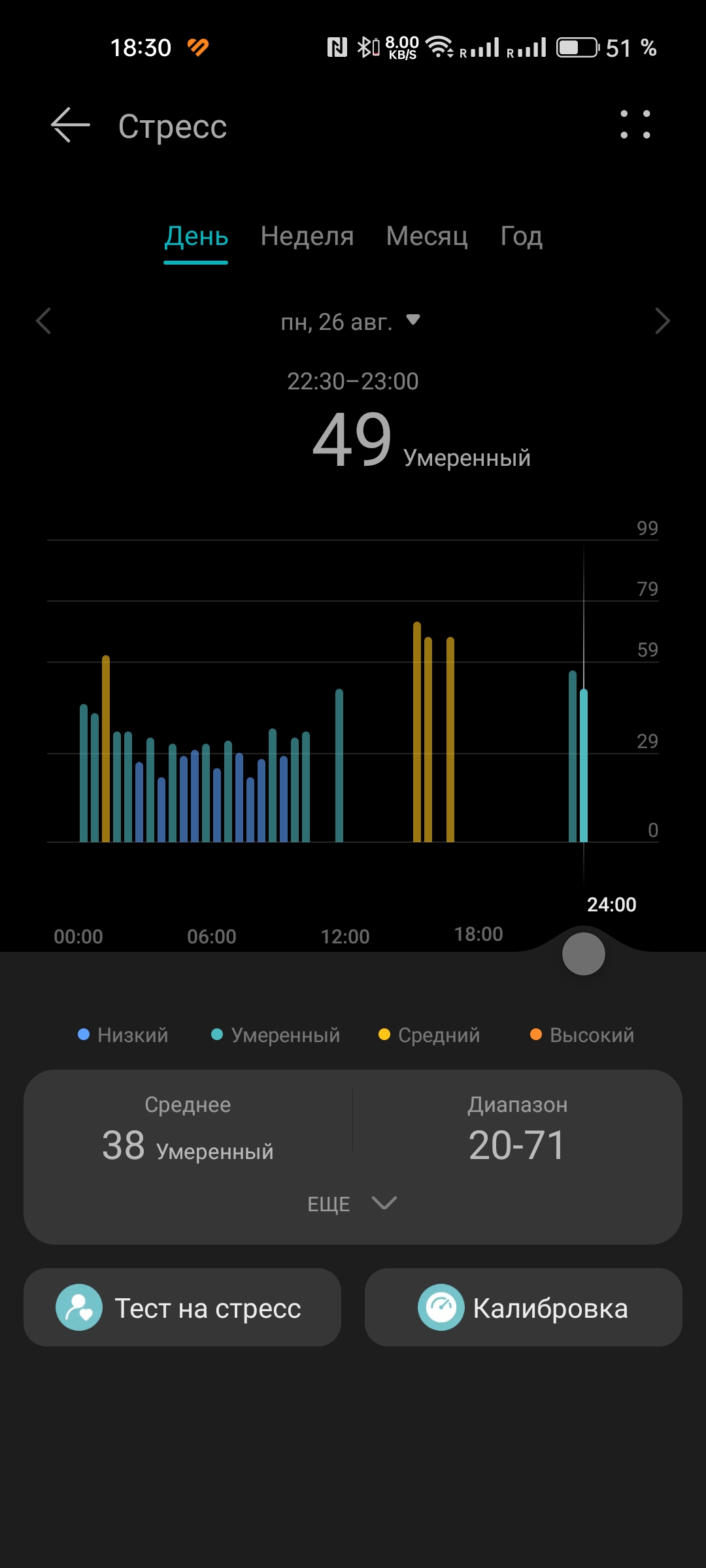This screenshot has width=706, height=1568.
Task: Open Калибровка
Action: [x=524, y=1307]
